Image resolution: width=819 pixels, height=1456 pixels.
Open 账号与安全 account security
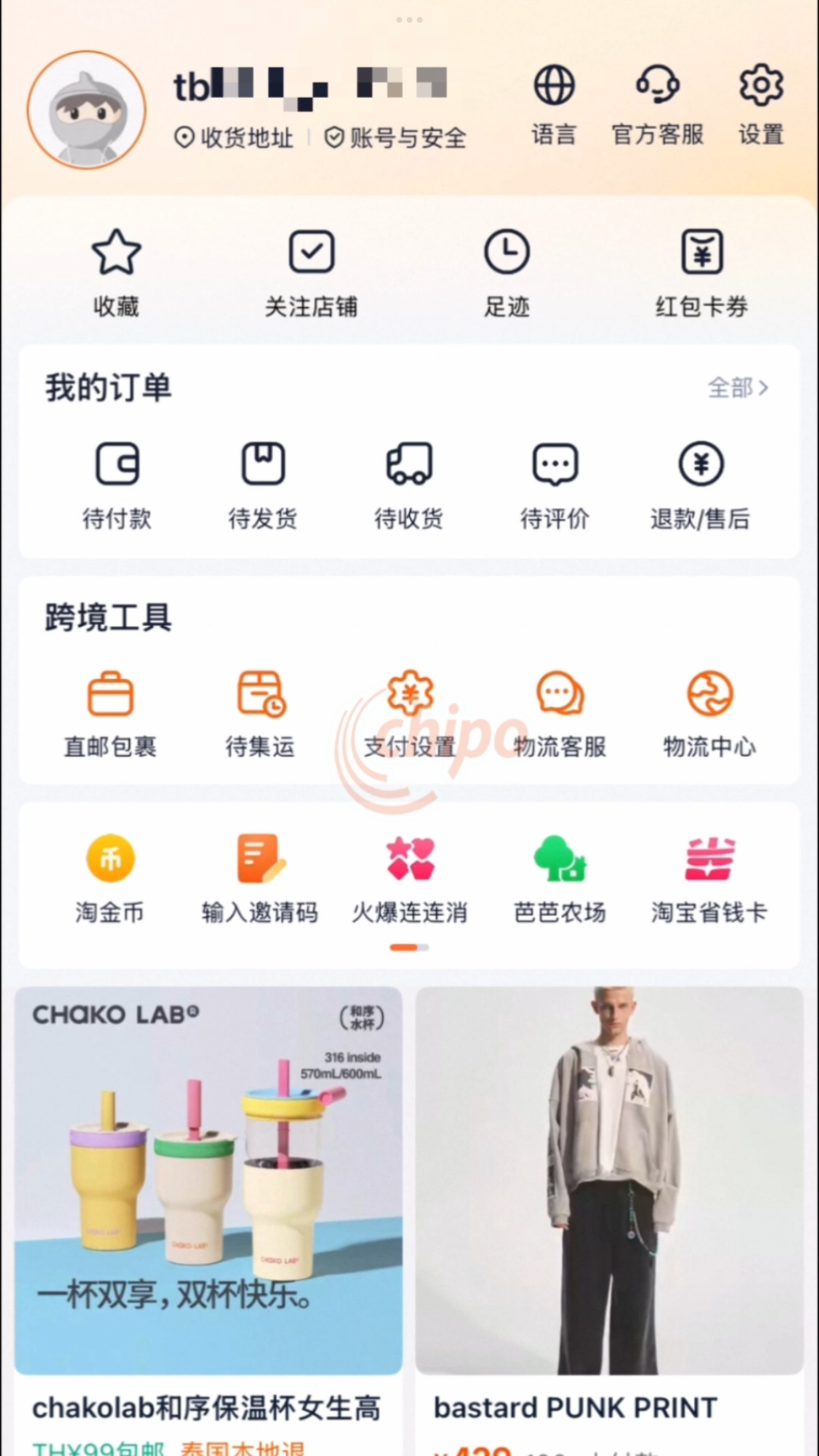396,138
